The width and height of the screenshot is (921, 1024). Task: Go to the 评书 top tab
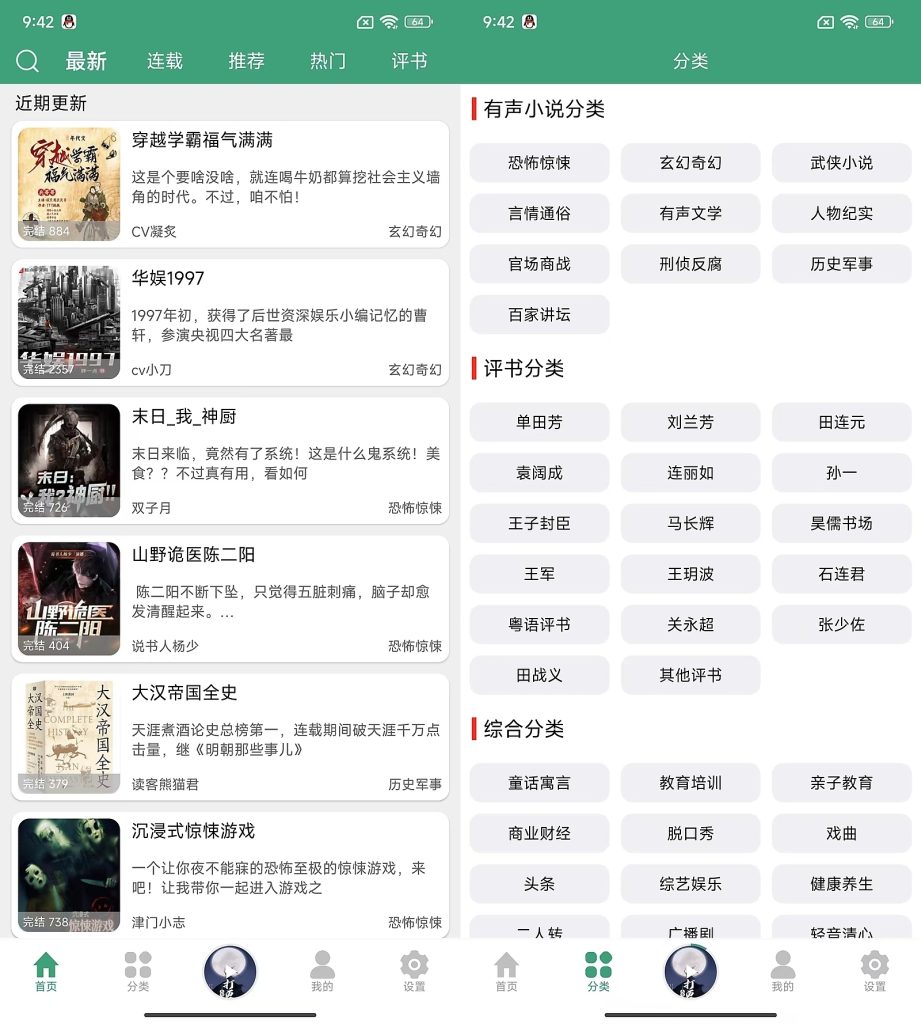[x=409, y=61]
